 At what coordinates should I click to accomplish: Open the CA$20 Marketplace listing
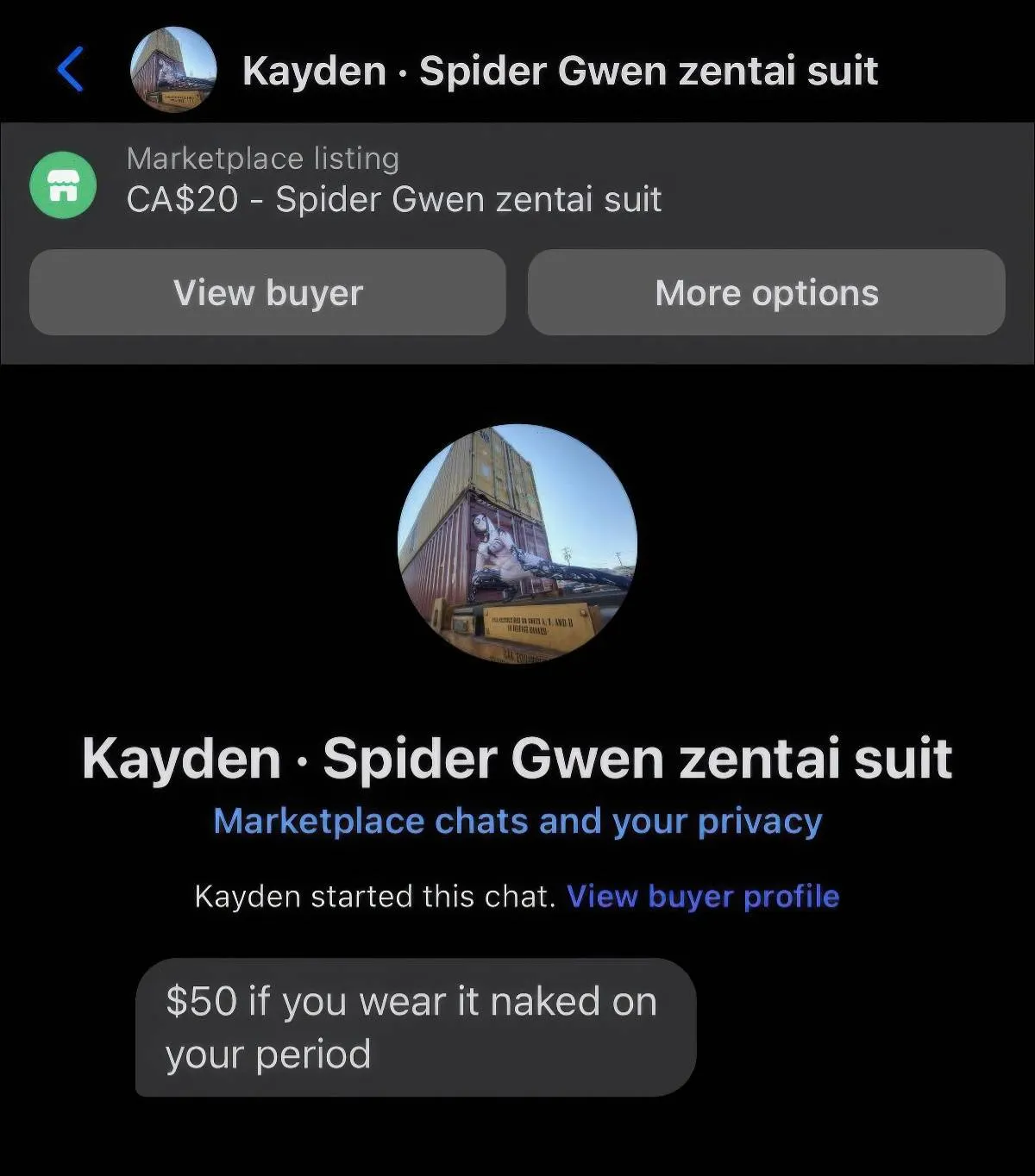tap(393, 183)
